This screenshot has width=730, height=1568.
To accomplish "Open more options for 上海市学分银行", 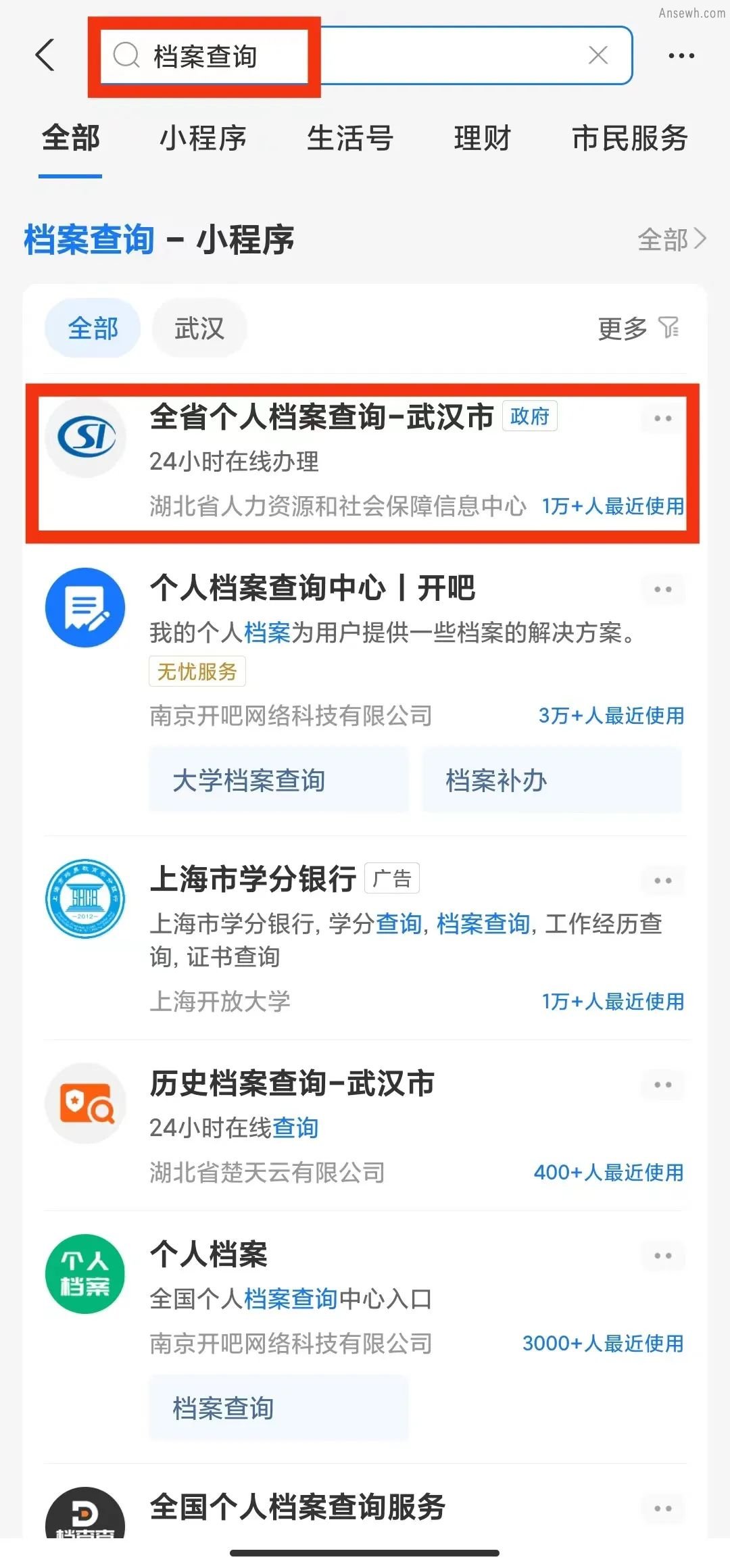I will [x=663, y=881].
